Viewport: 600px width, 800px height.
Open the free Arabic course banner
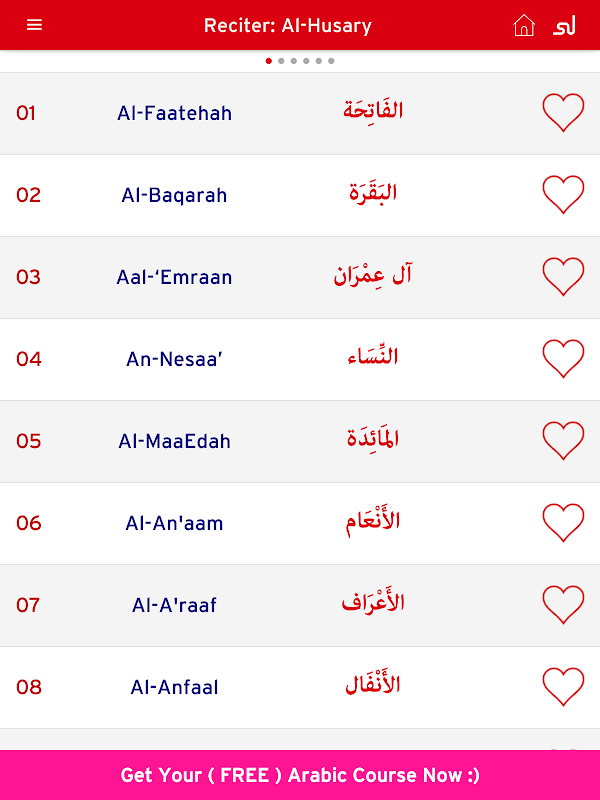point(300,775)
